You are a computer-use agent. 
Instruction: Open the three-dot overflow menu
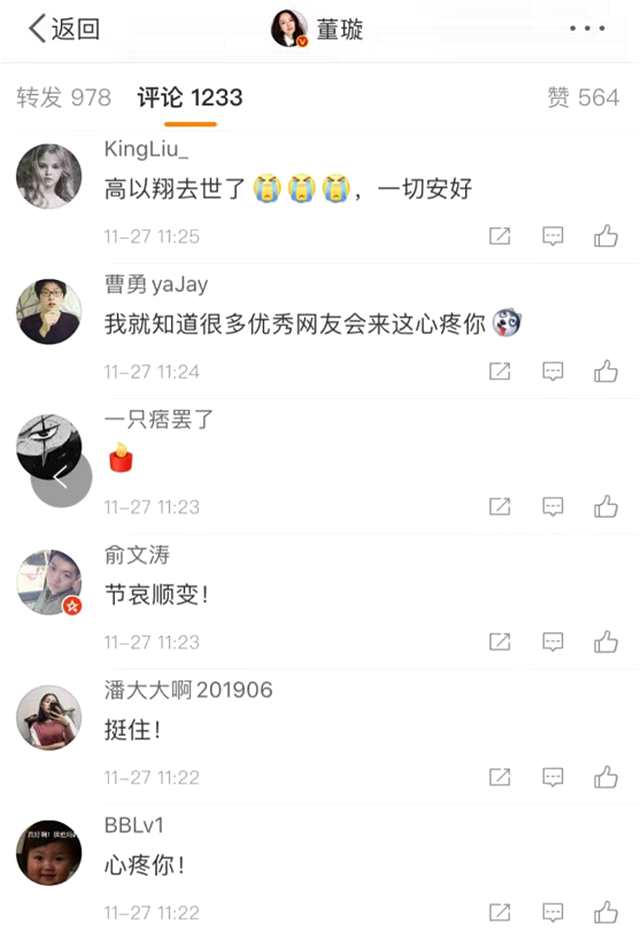click(587, 29)
